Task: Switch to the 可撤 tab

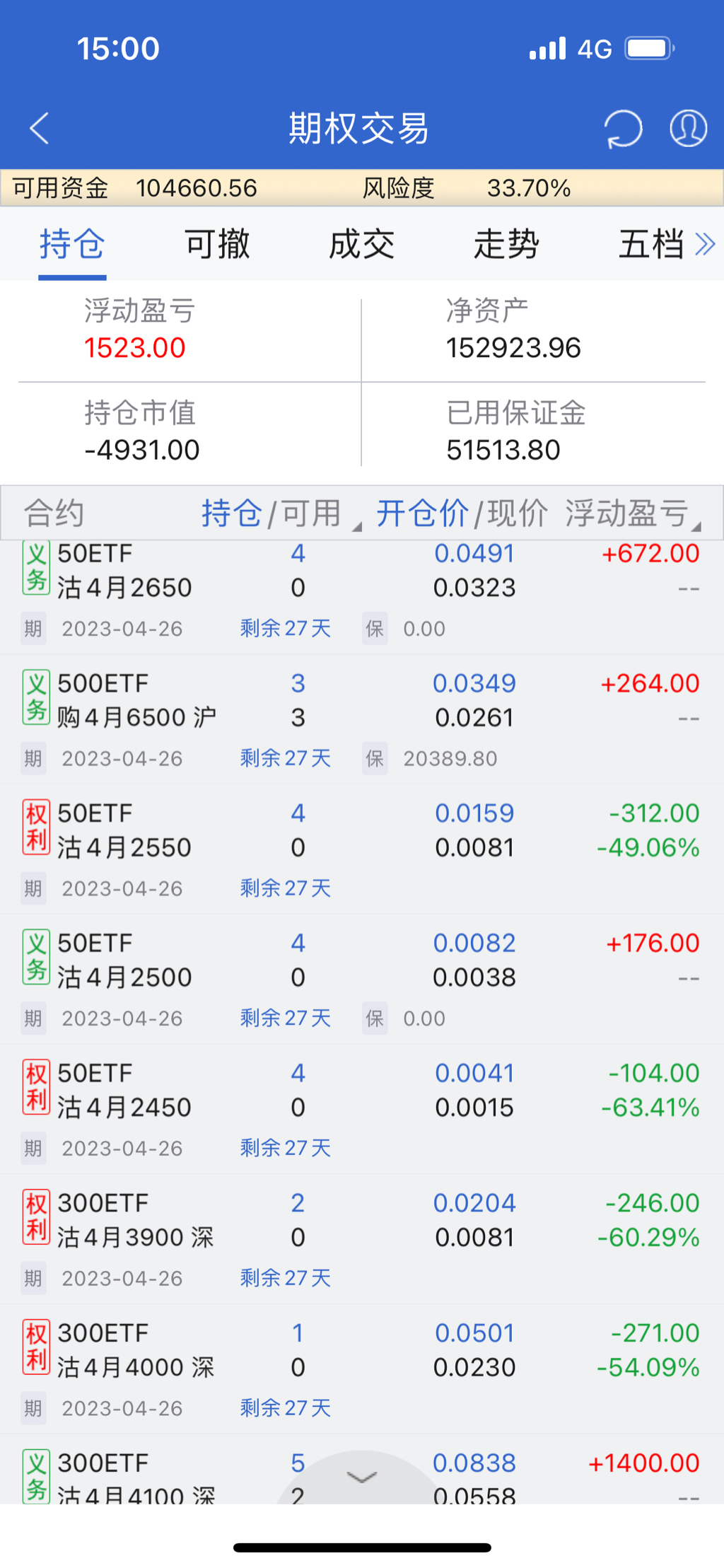Action: [x=217, y=245]
